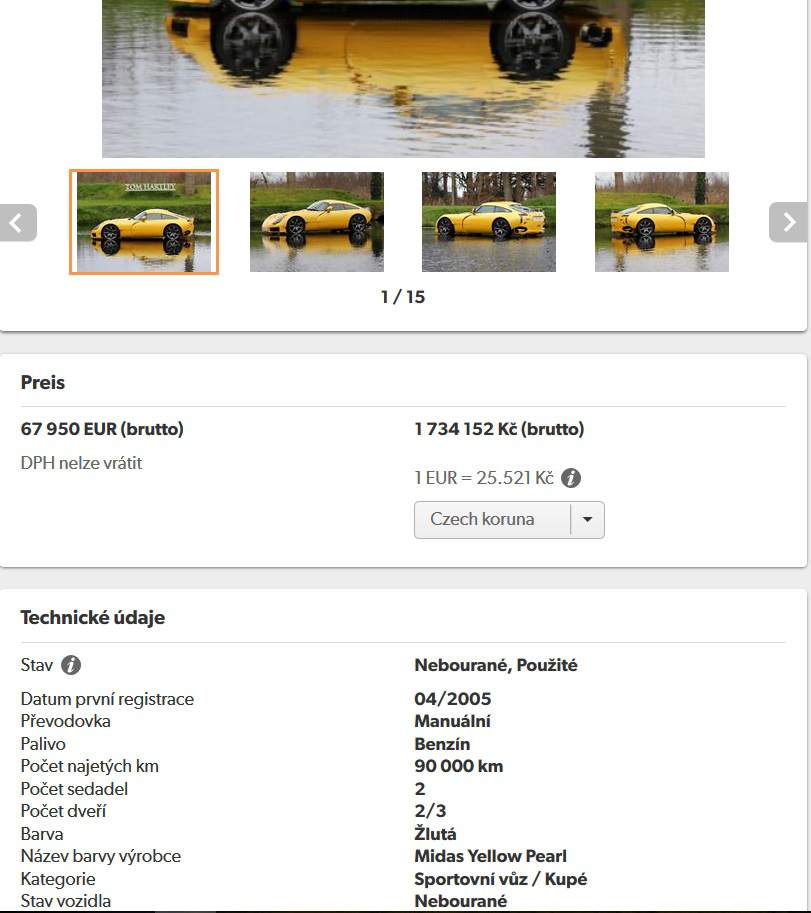Show info about the EUR exchange rate
This screenshot has height=913, width=811.
click(571, 478)
